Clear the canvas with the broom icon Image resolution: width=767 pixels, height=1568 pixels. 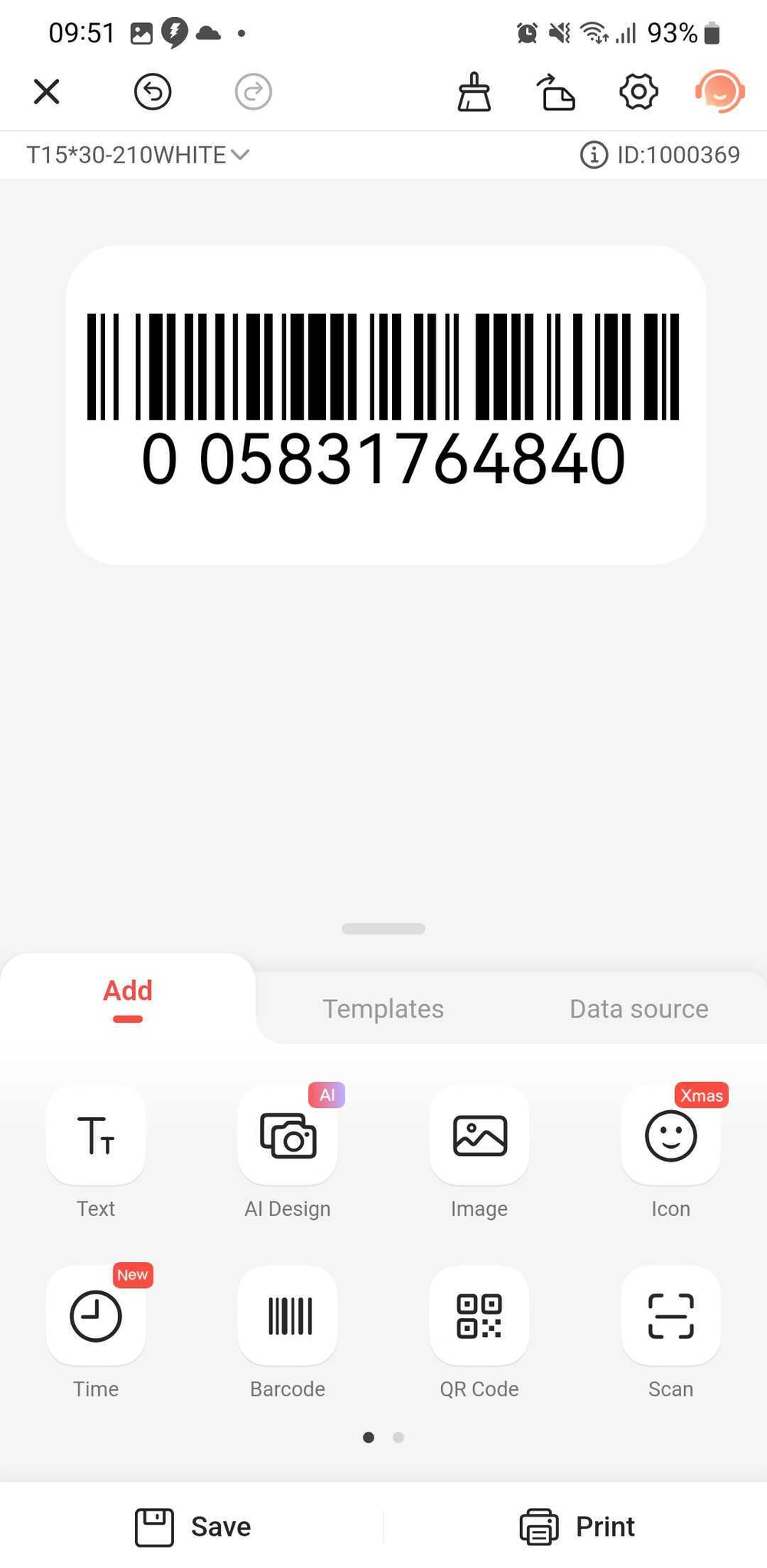coord(473,91)
